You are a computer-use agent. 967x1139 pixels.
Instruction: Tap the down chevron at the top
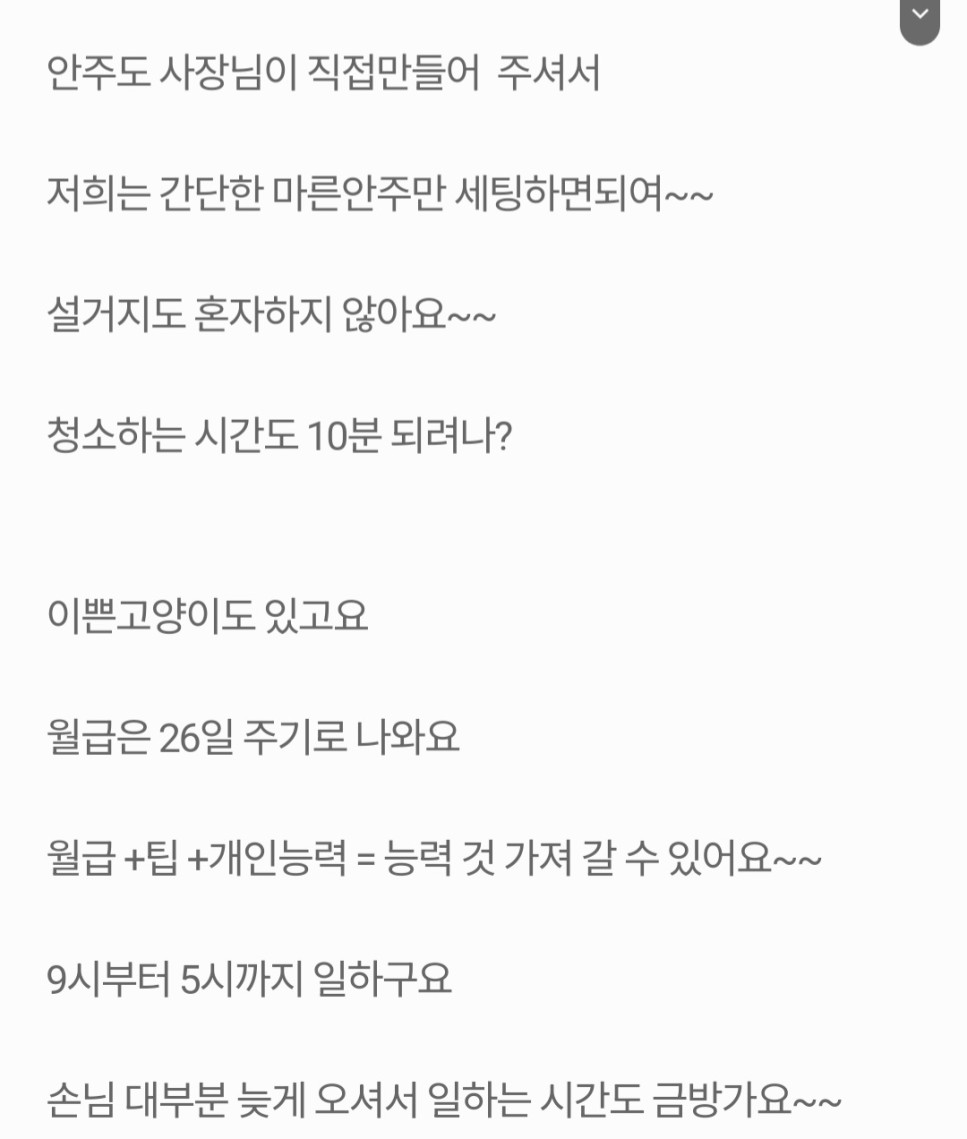pyautogui.click(x=920, y=17)
